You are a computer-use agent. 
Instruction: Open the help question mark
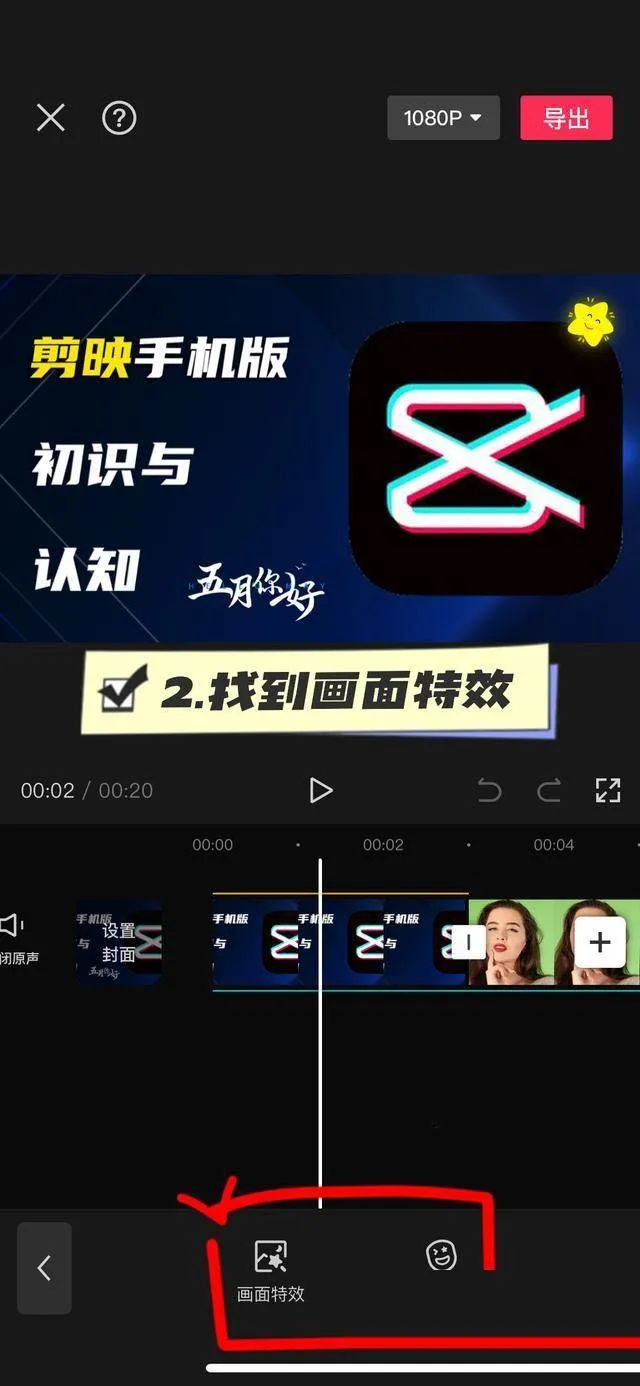pos(119,118)
